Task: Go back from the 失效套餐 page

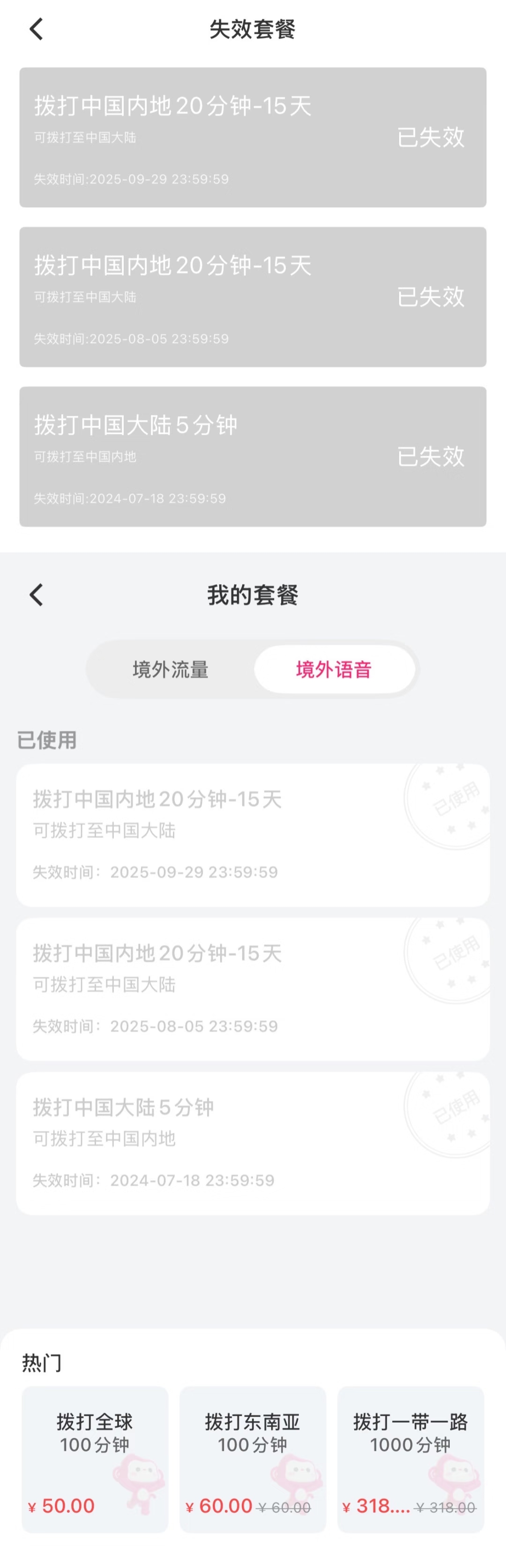Action: pyautogui.click(x=37, y=29)
